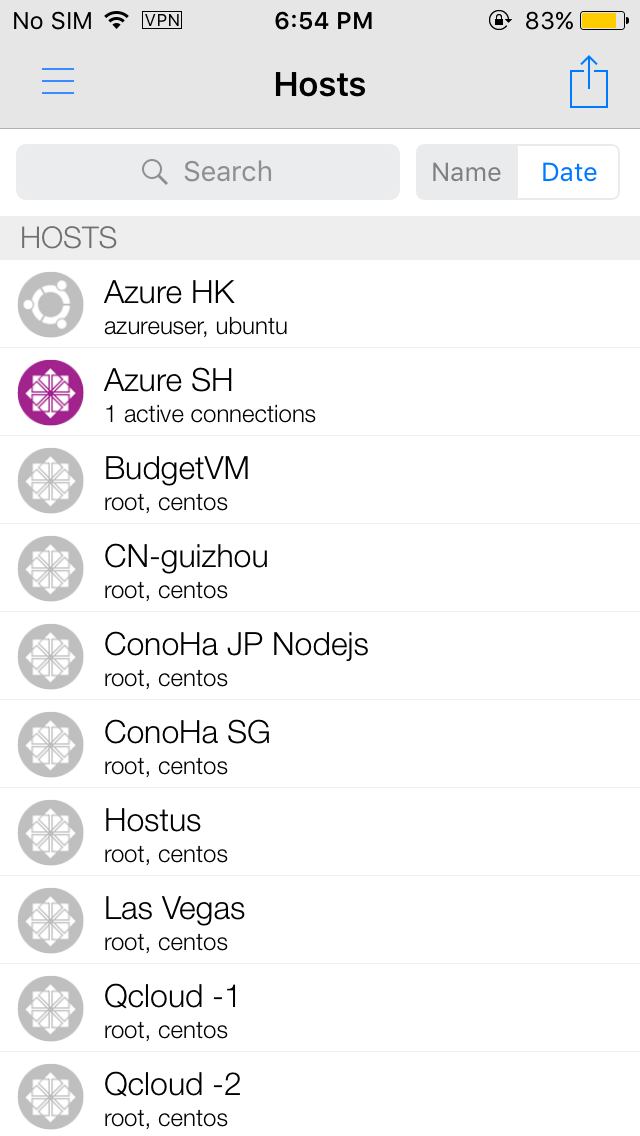Open Qcloud -2 host
640x1136 pixels.
(x=320, y=1097)
